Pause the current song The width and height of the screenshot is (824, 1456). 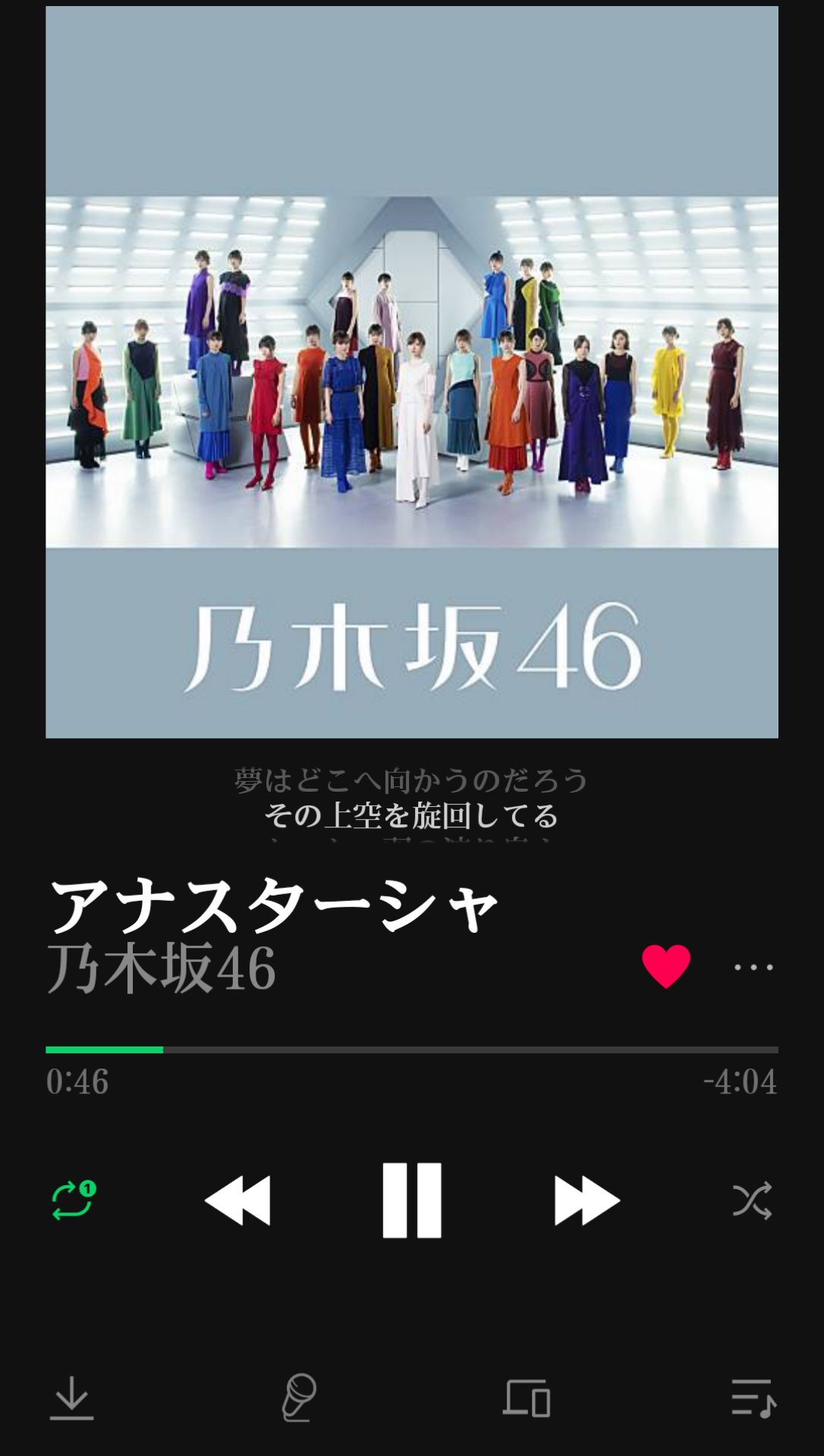(411, 1200)
